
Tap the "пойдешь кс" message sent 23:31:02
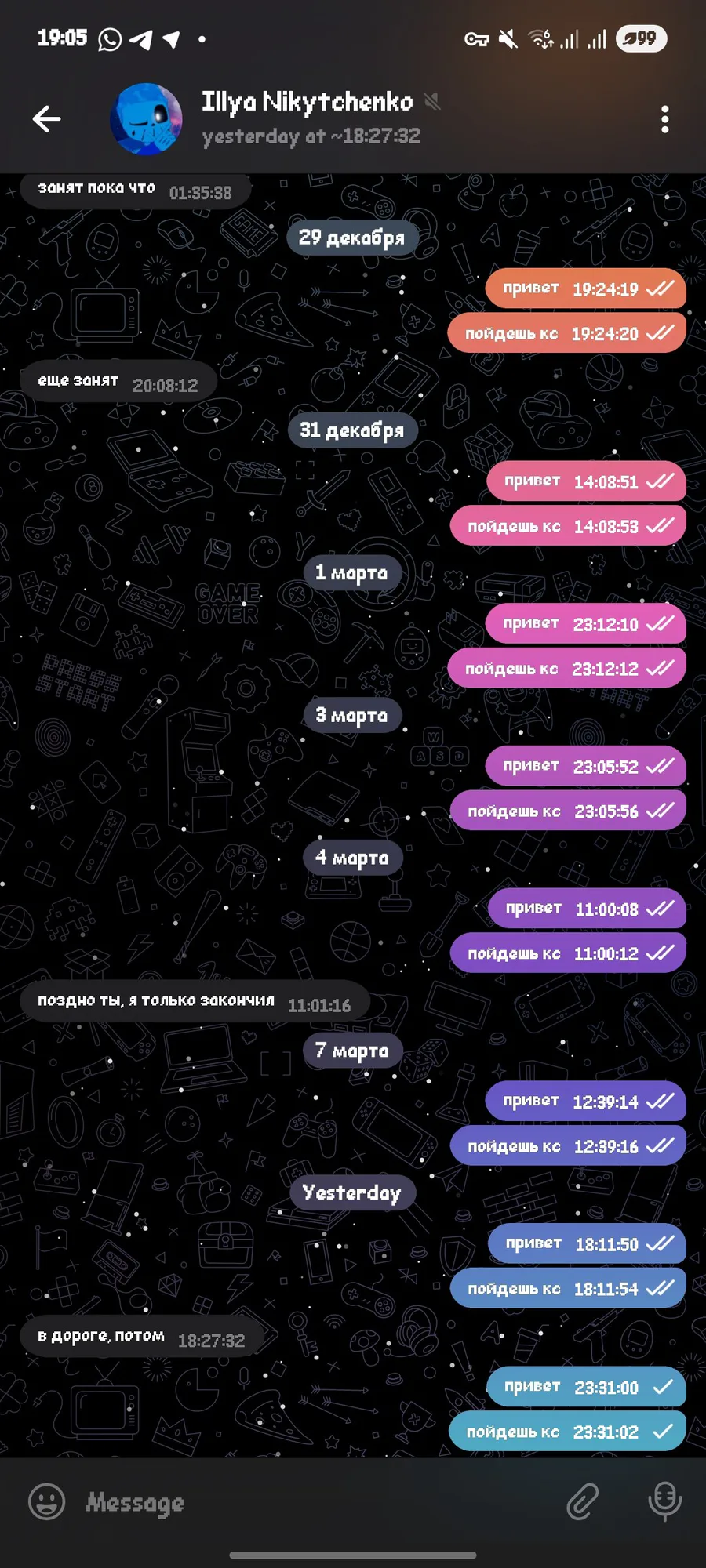click(567, 1432)
